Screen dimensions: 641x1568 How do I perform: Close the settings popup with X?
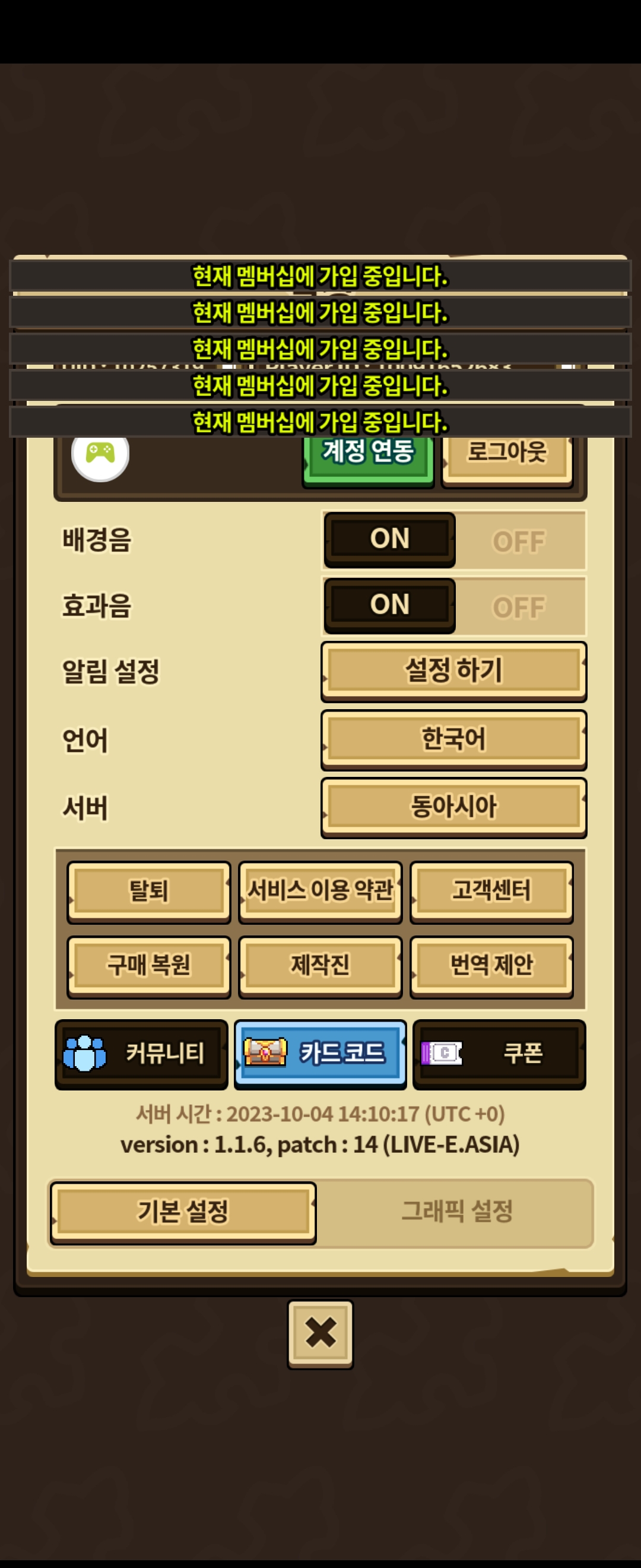(x=320, y=1333)
